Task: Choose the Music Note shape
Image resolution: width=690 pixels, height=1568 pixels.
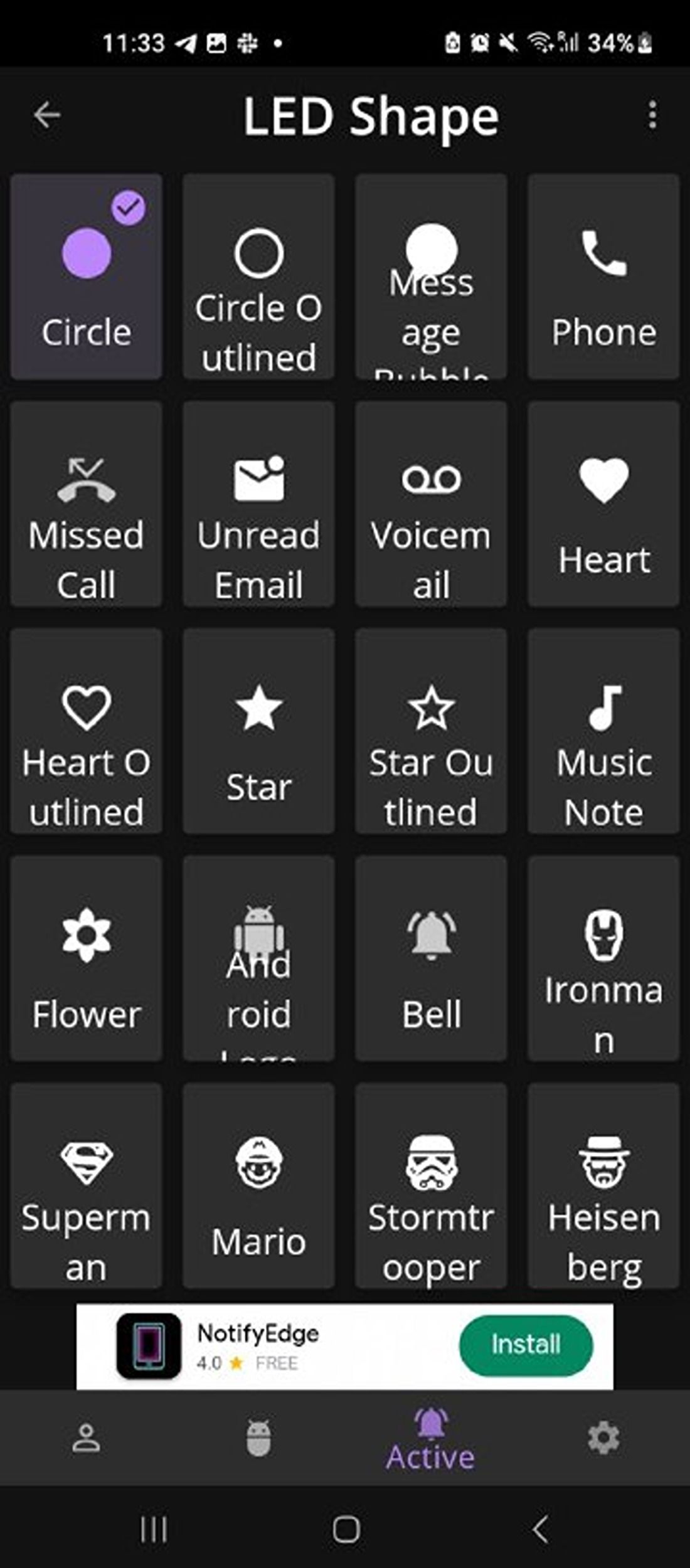Action: click(x=603, y=731)
